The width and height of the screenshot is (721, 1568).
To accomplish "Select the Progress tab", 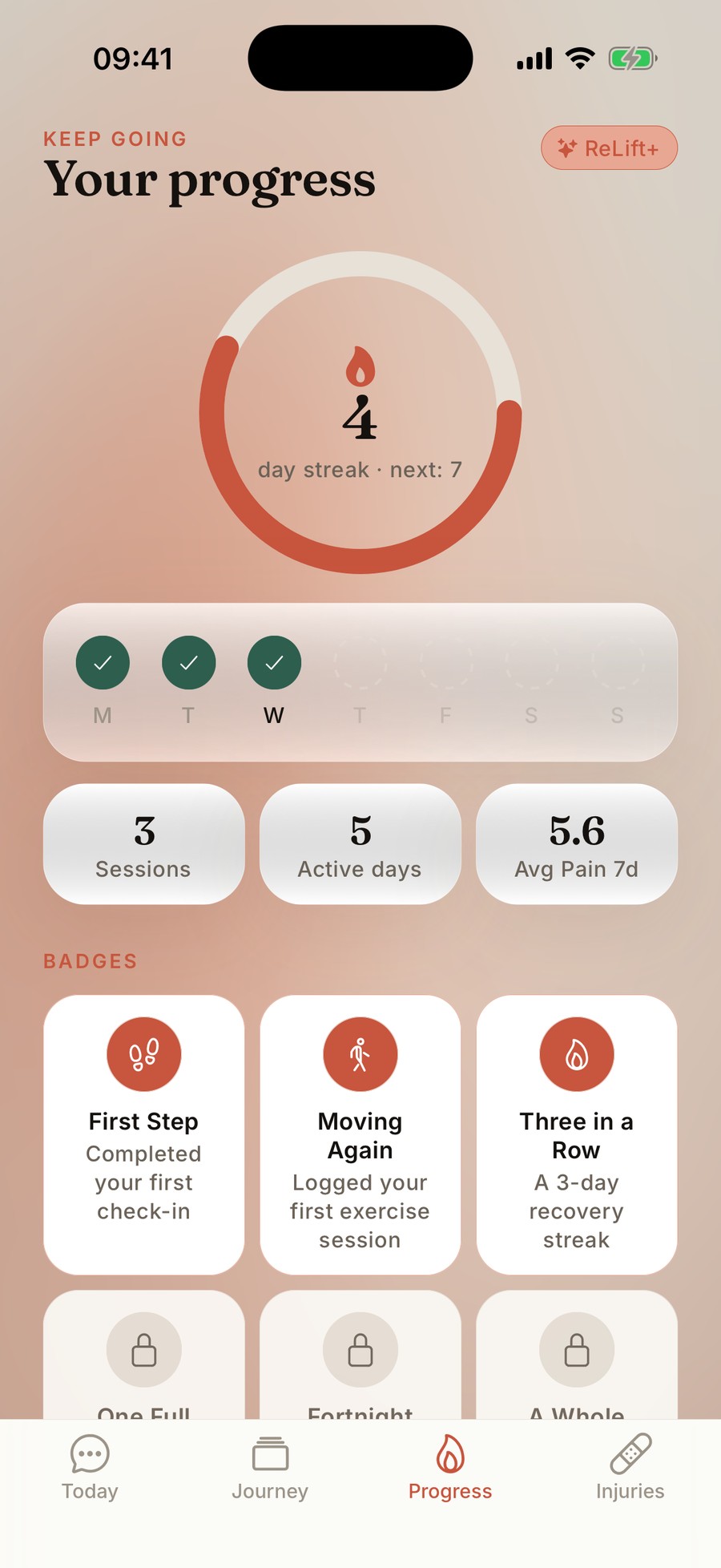I will (x=450, y=1469).
